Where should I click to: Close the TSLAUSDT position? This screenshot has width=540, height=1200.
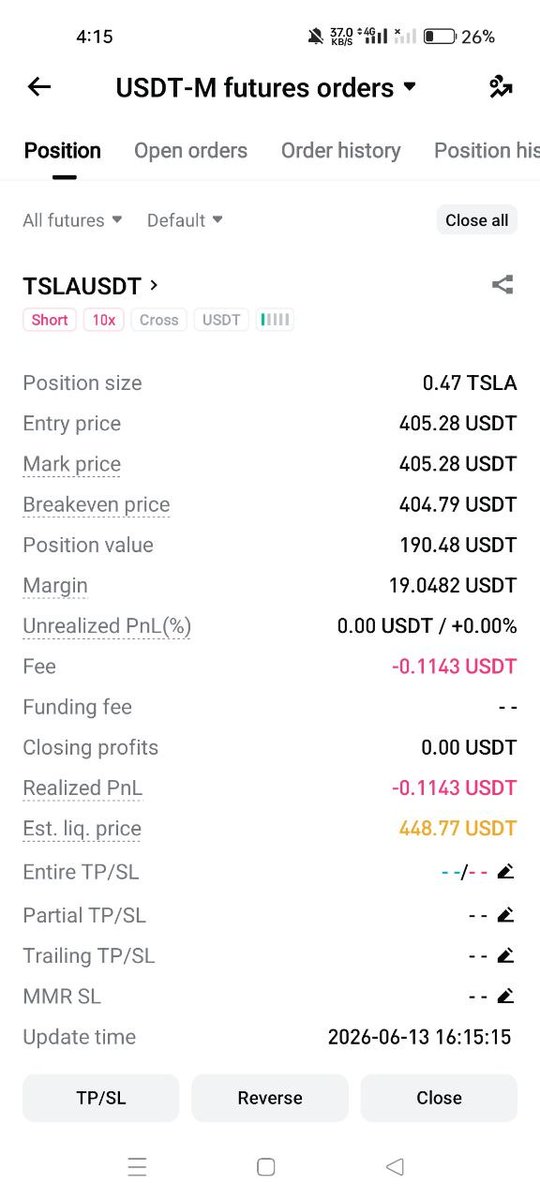[x=439, y=1098]
